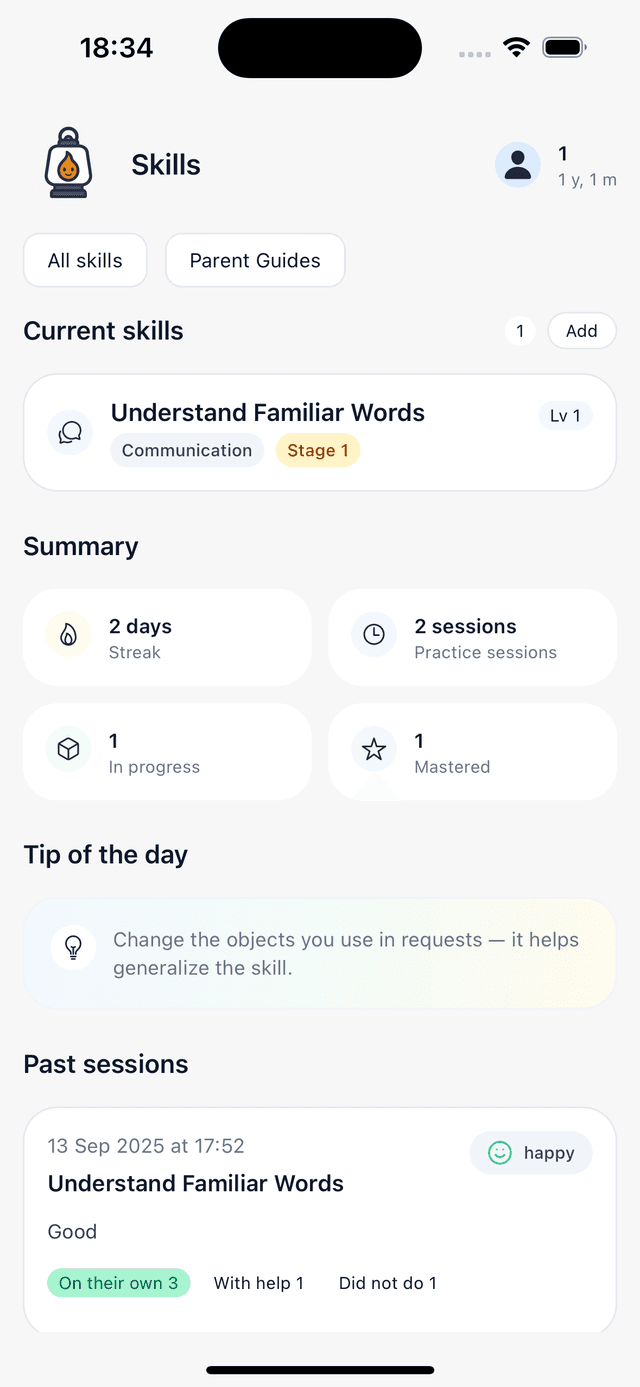The height and width of the screenshot is (1387, 640).
Task: Open the Understand Familiar Words skill card
Action: (x=319, y=432)
